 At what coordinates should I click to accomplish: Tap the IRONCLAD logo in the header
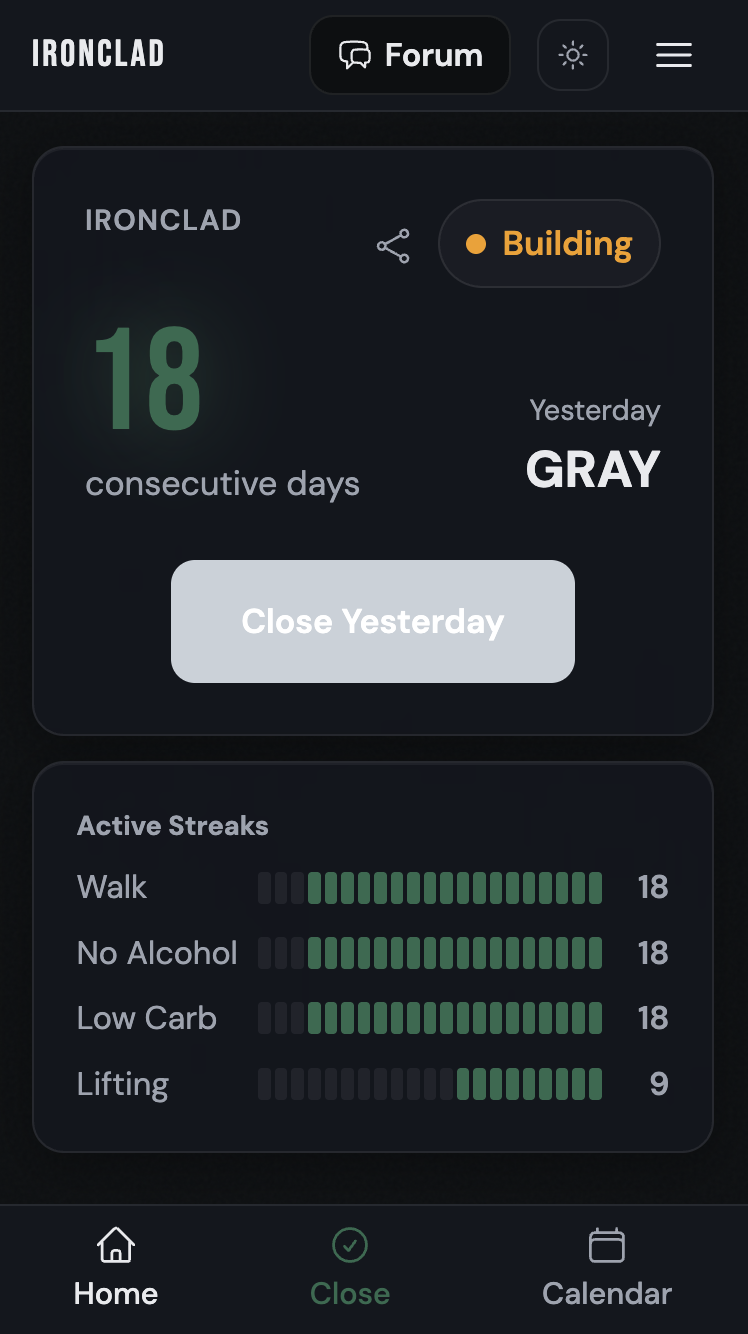click(x=97, y=53)
